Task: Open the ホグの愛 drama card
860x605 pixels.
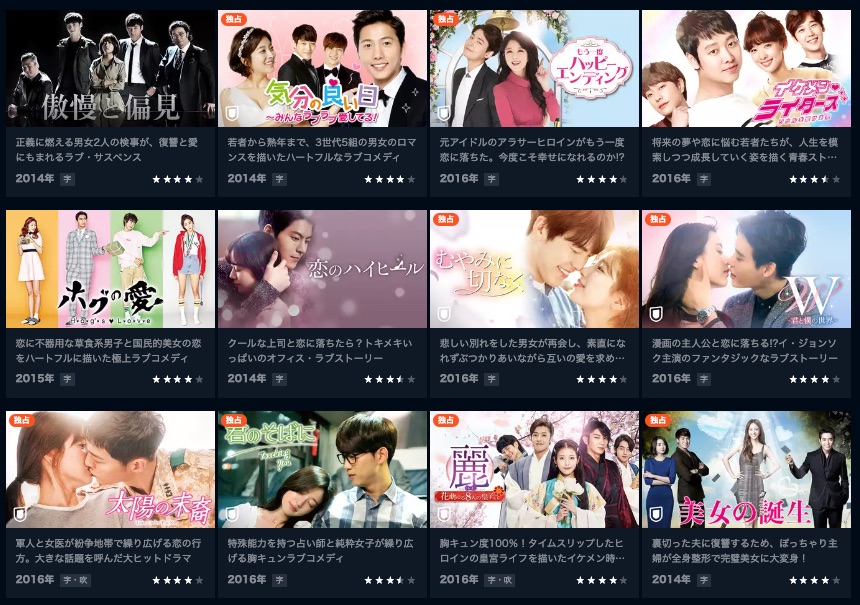Action: click(x=110, y=268)
